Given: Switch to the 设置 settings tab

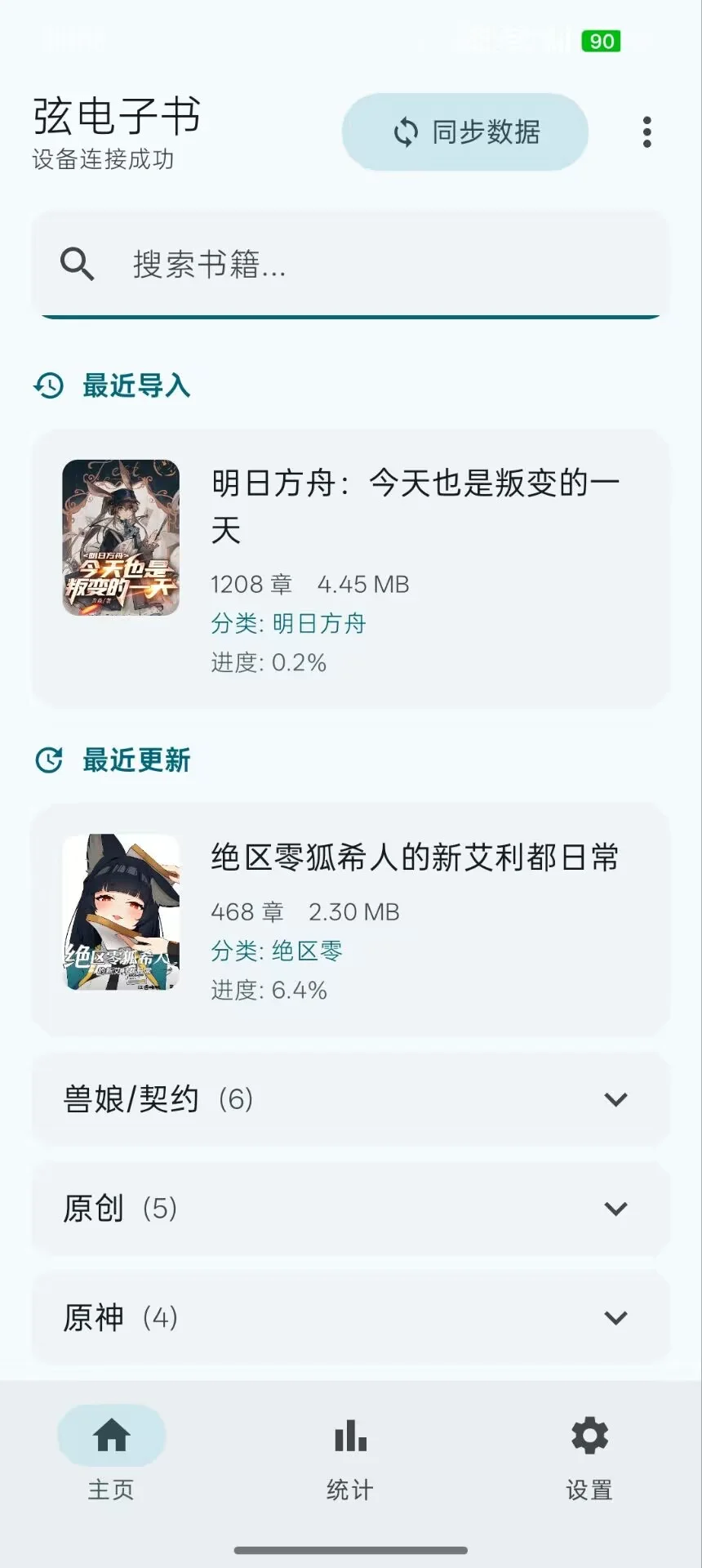Looking at the screenshot, I should point(589,1454).
